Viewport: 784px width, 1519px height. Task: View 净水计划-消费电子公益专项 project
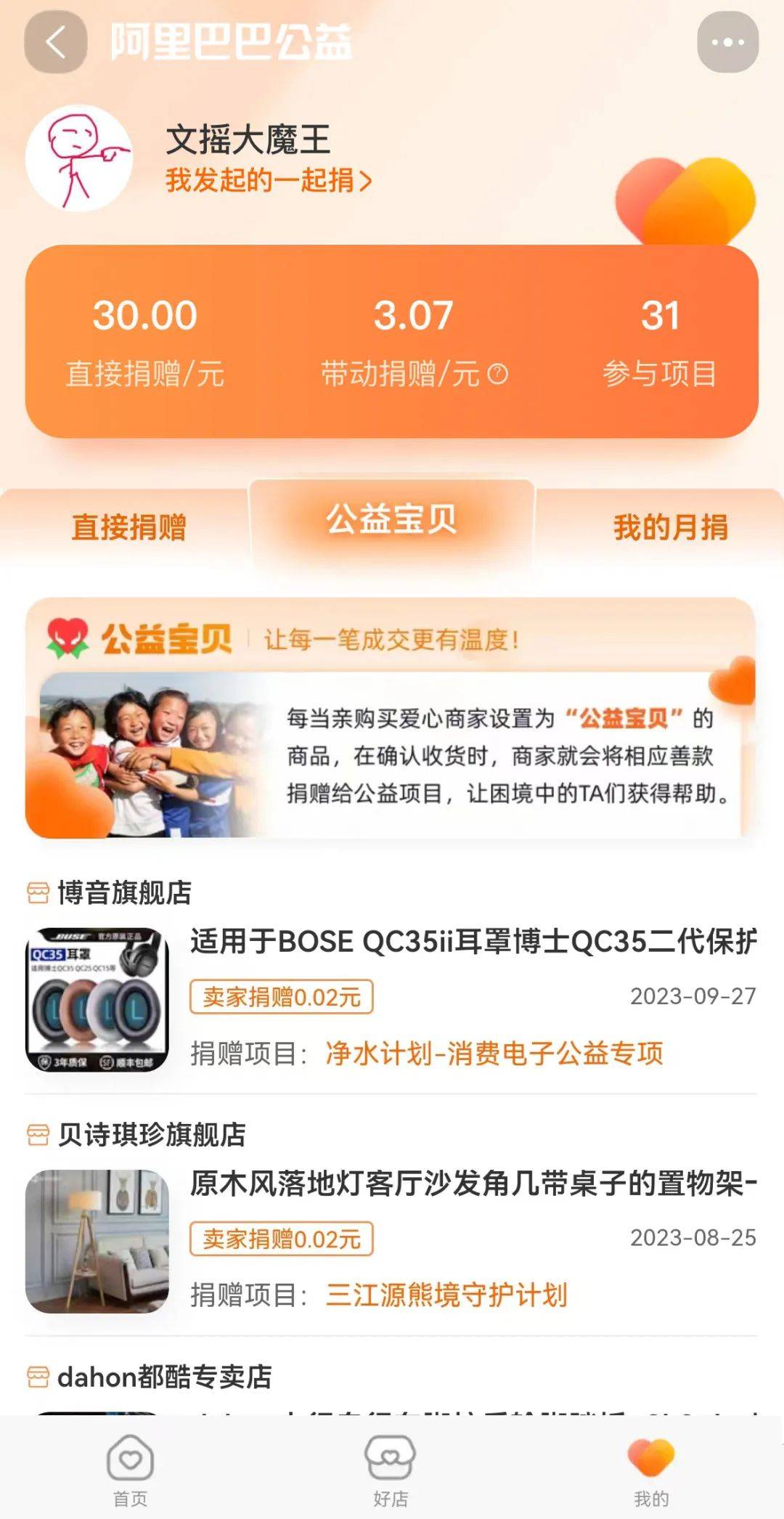coord(494,1053)
